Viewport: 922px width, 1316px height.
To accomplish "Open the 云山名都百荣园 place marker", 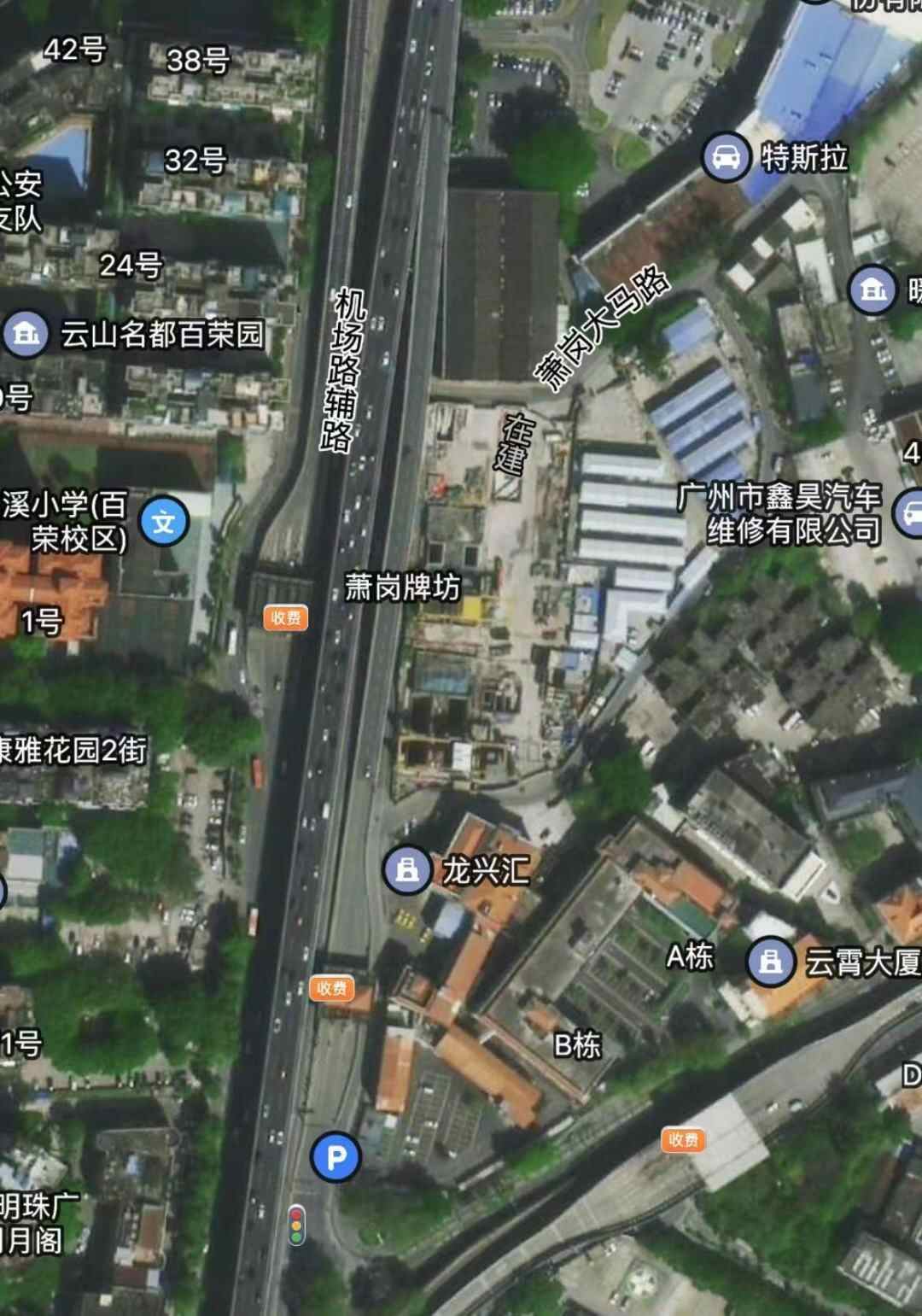I will 26,334.
